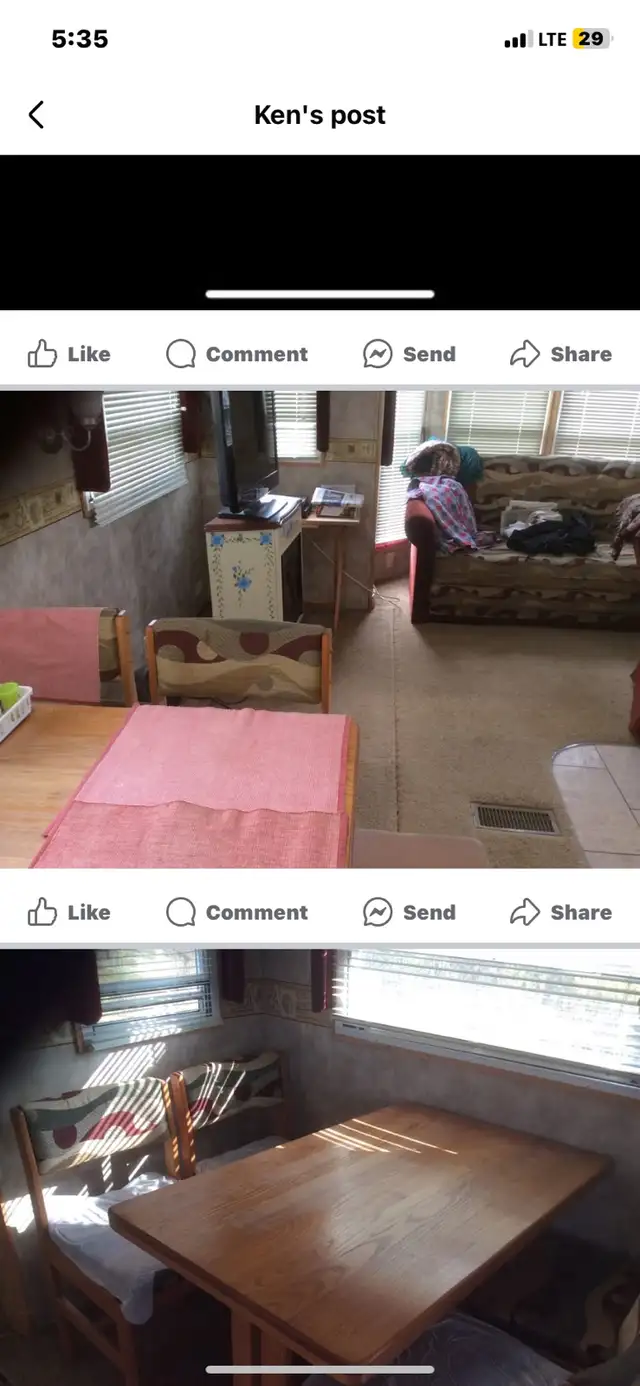This screenshot has width=640, height=1386.
Task: Send the black top photo via Messenger
Action: (409, 354)
